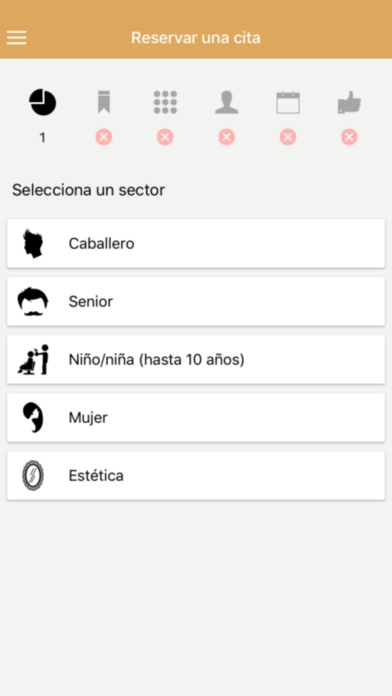Open the hamburger drawer menu

16,38
